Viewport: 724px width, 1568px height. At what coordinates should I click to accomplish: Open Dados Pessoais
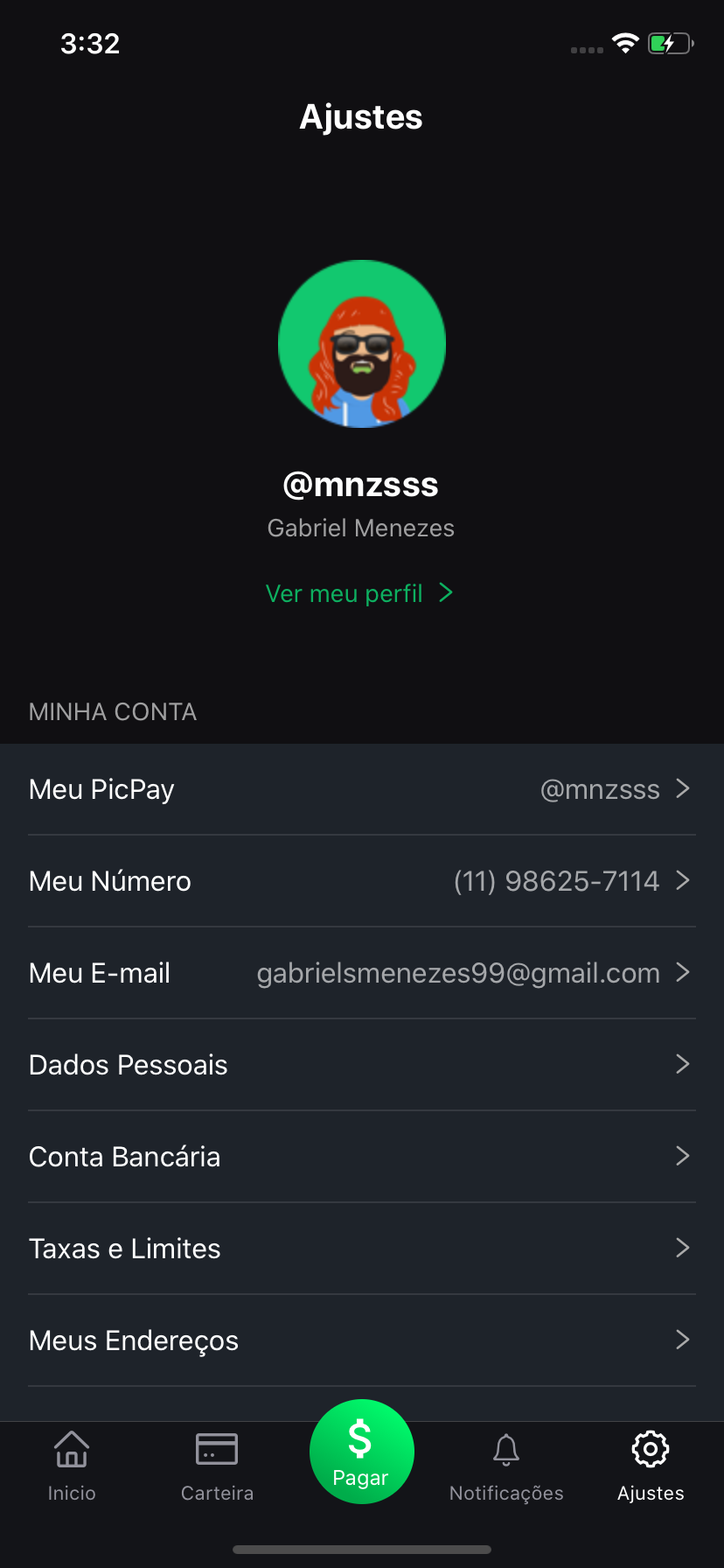coord(362,1065)
